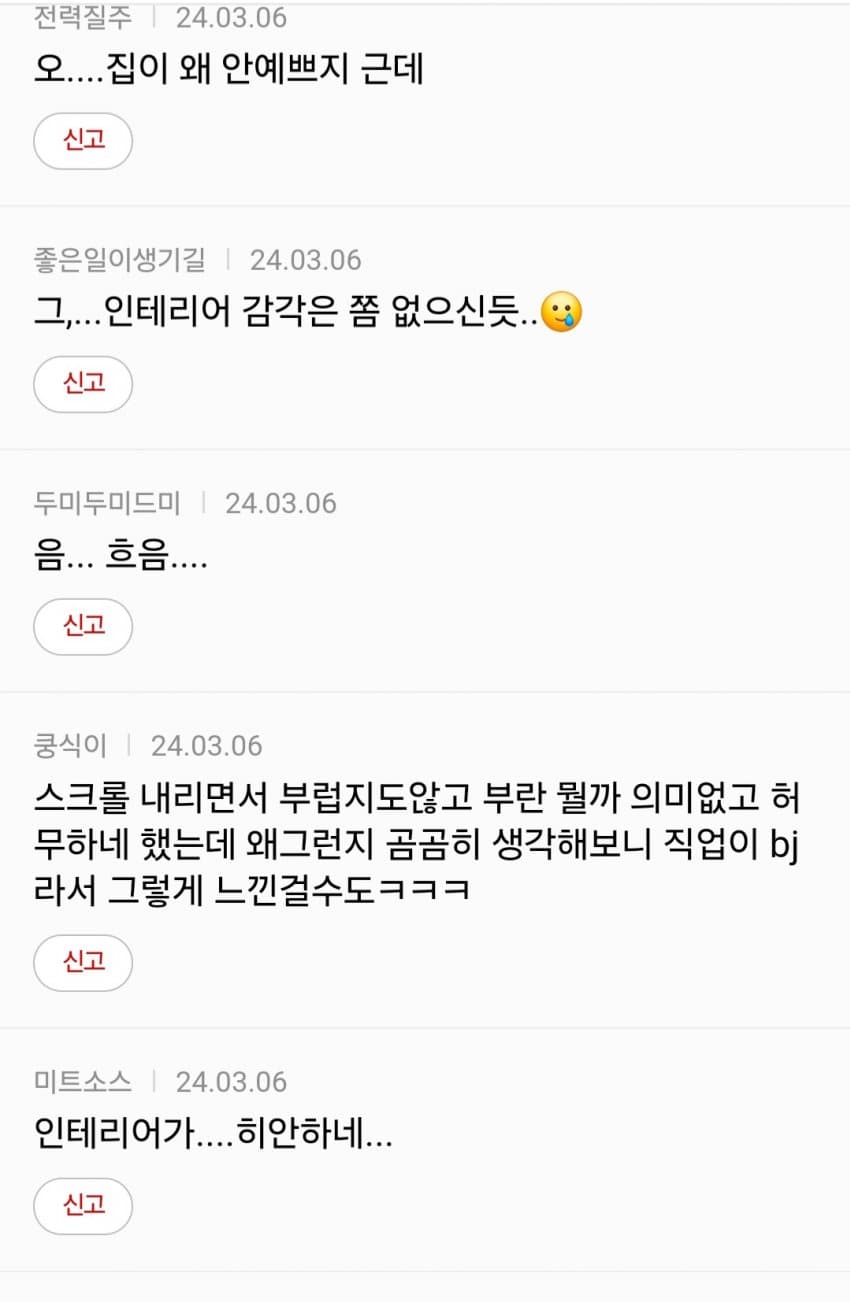
Task: Report the comment by 전력질주
Action: tap(83, 141)
